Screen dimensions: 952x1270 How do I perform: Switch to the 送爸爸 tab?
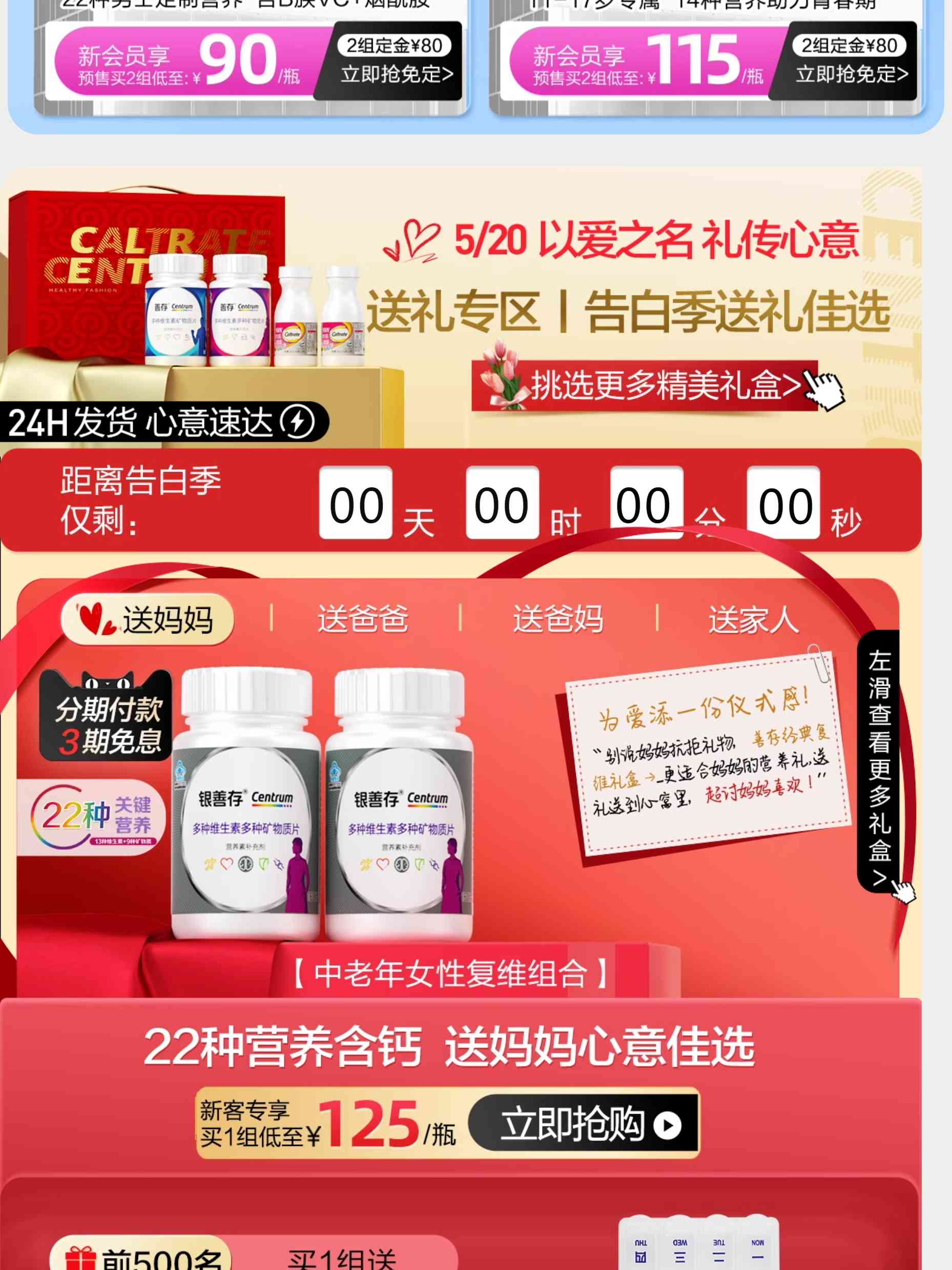click(x=363, y=620)
